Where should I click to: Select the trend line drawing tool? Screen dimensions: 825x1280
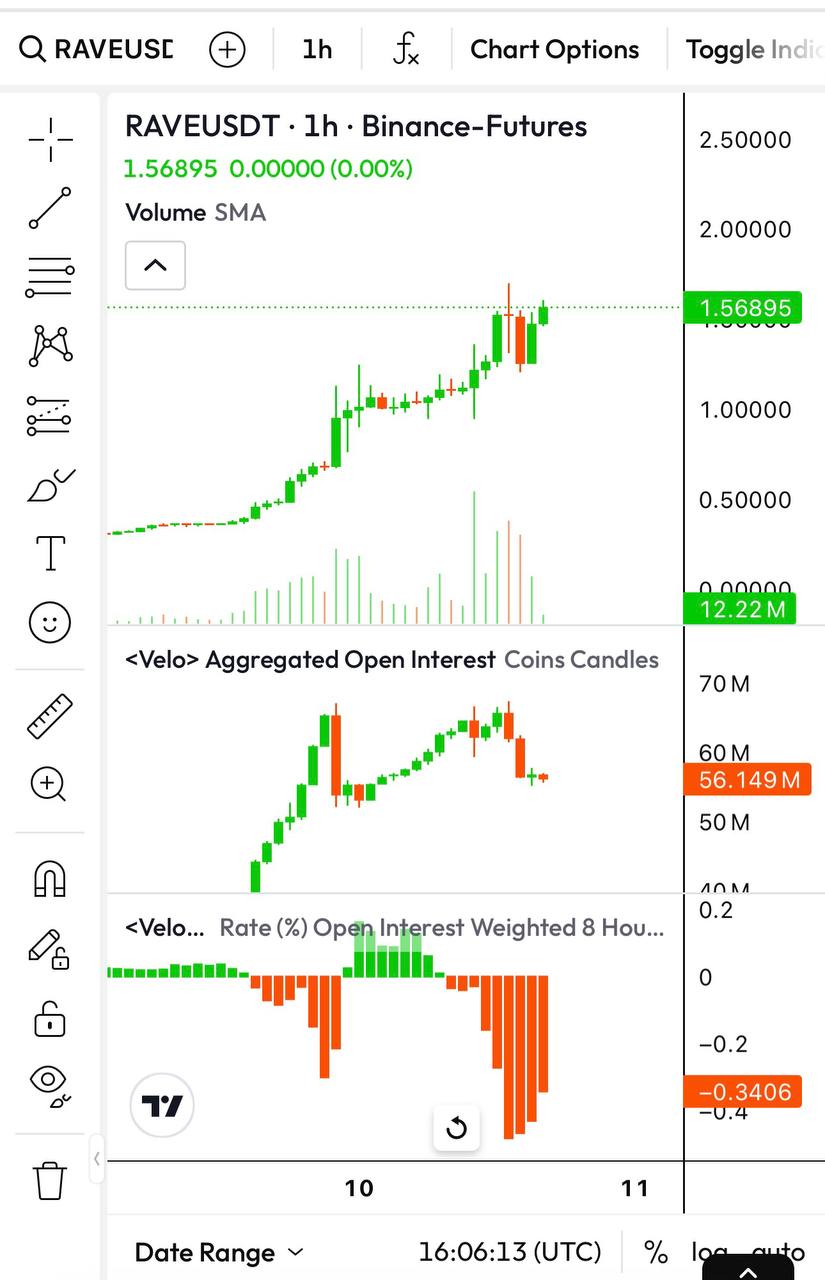50,208
